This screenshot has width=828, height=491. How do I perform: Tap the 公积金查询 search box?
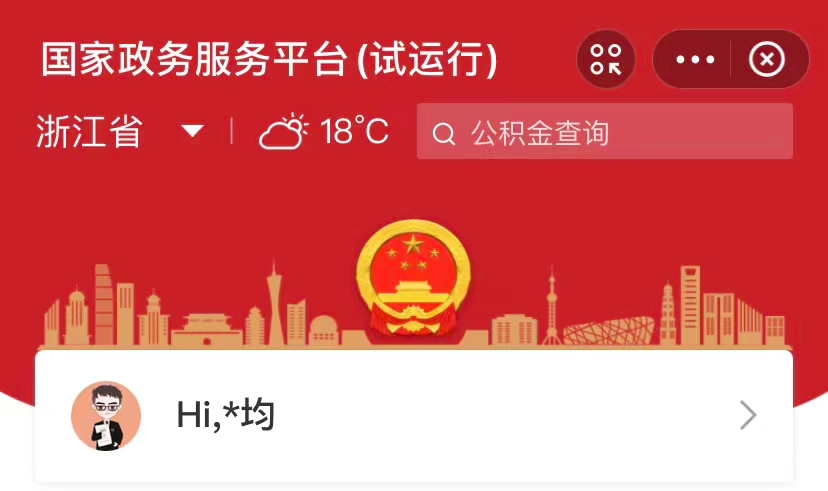pos(604,132)
